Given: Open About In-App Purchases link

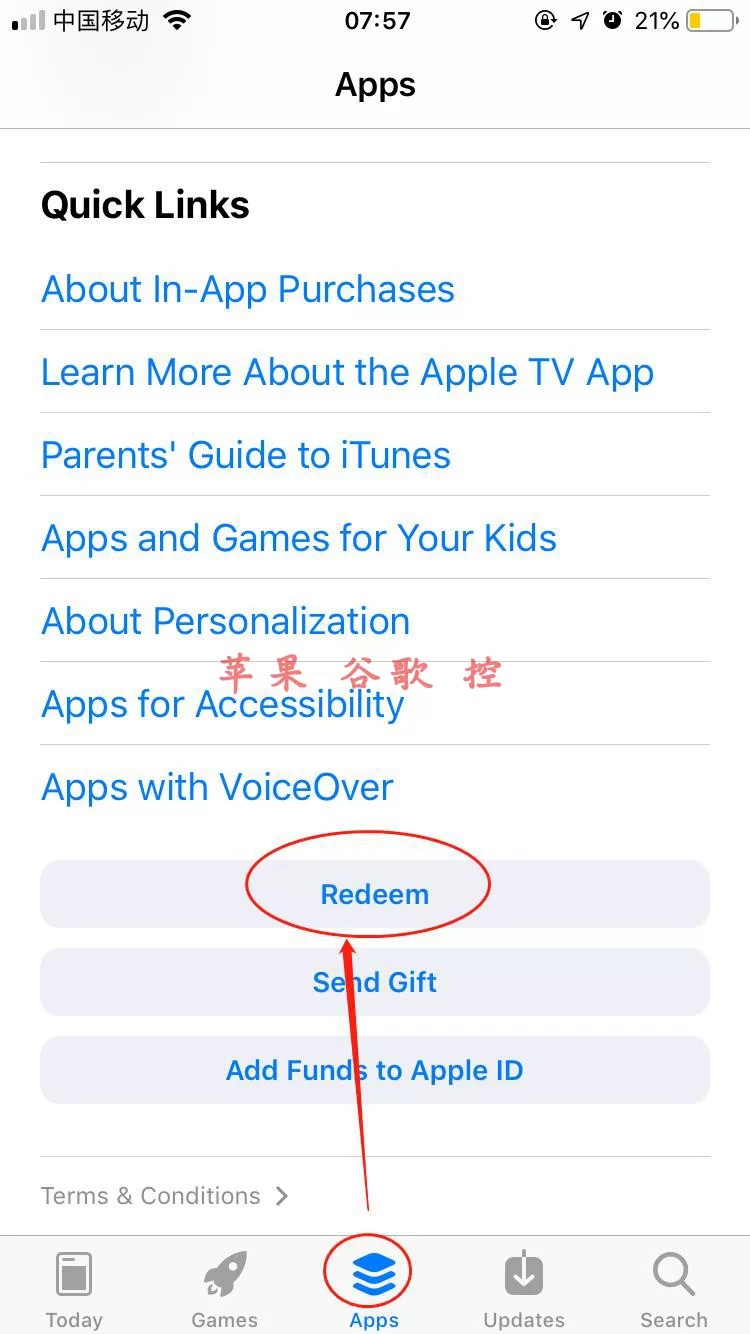Looking at the screenshot, I should tap(246, 289).
